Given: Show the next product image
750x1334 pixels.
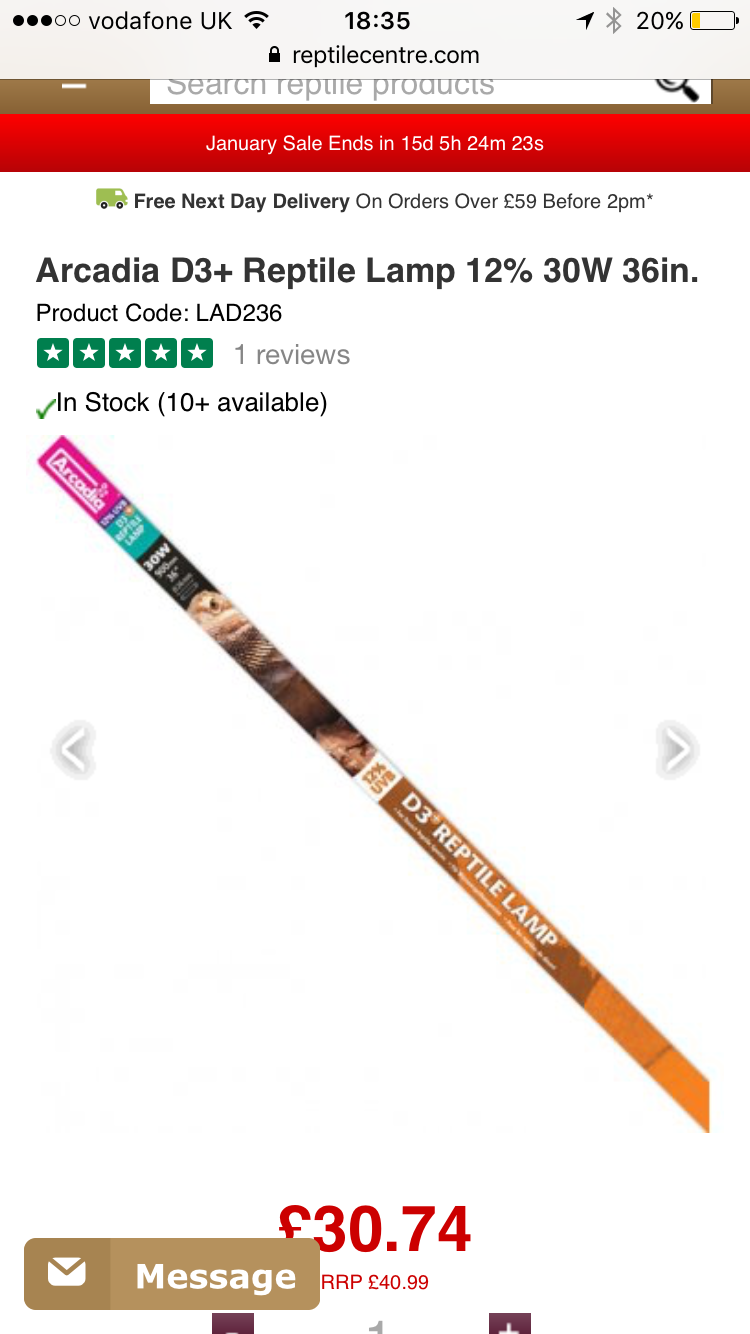Looking at the screenshot, I should click(x=677, y=749).
